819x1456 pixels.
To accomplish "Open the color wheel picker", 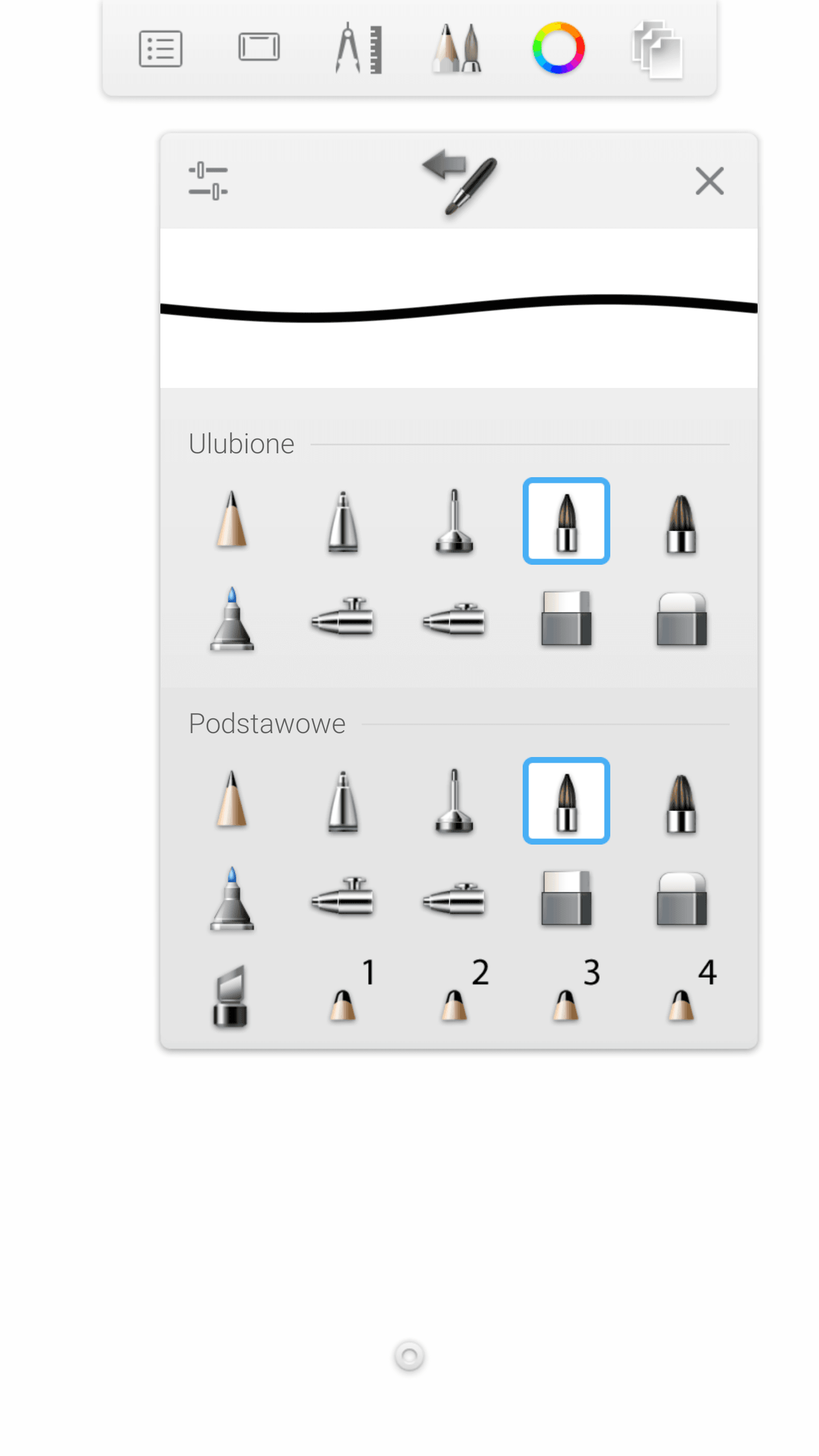I will [558, 48].
